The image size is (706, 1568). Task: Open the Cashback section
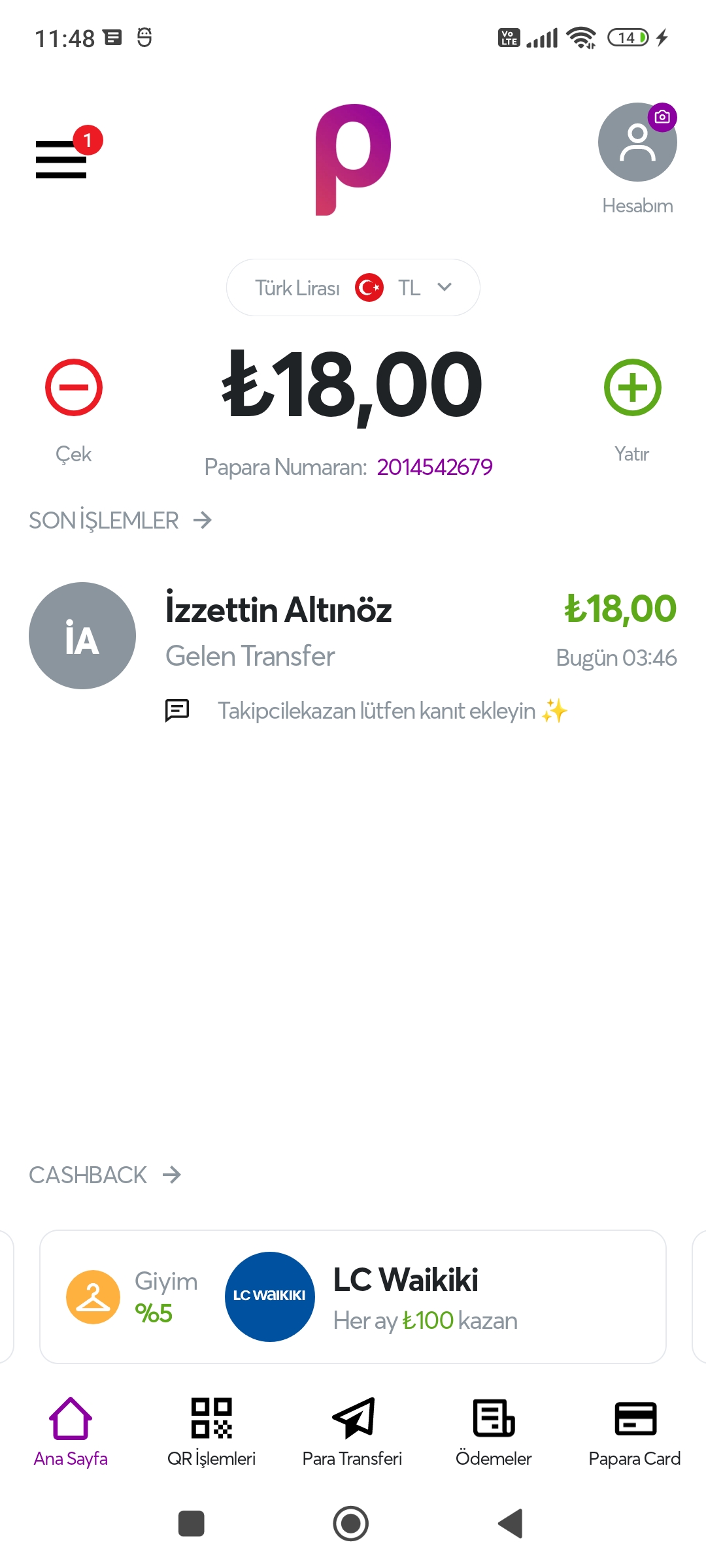(x=105, y=1175)
